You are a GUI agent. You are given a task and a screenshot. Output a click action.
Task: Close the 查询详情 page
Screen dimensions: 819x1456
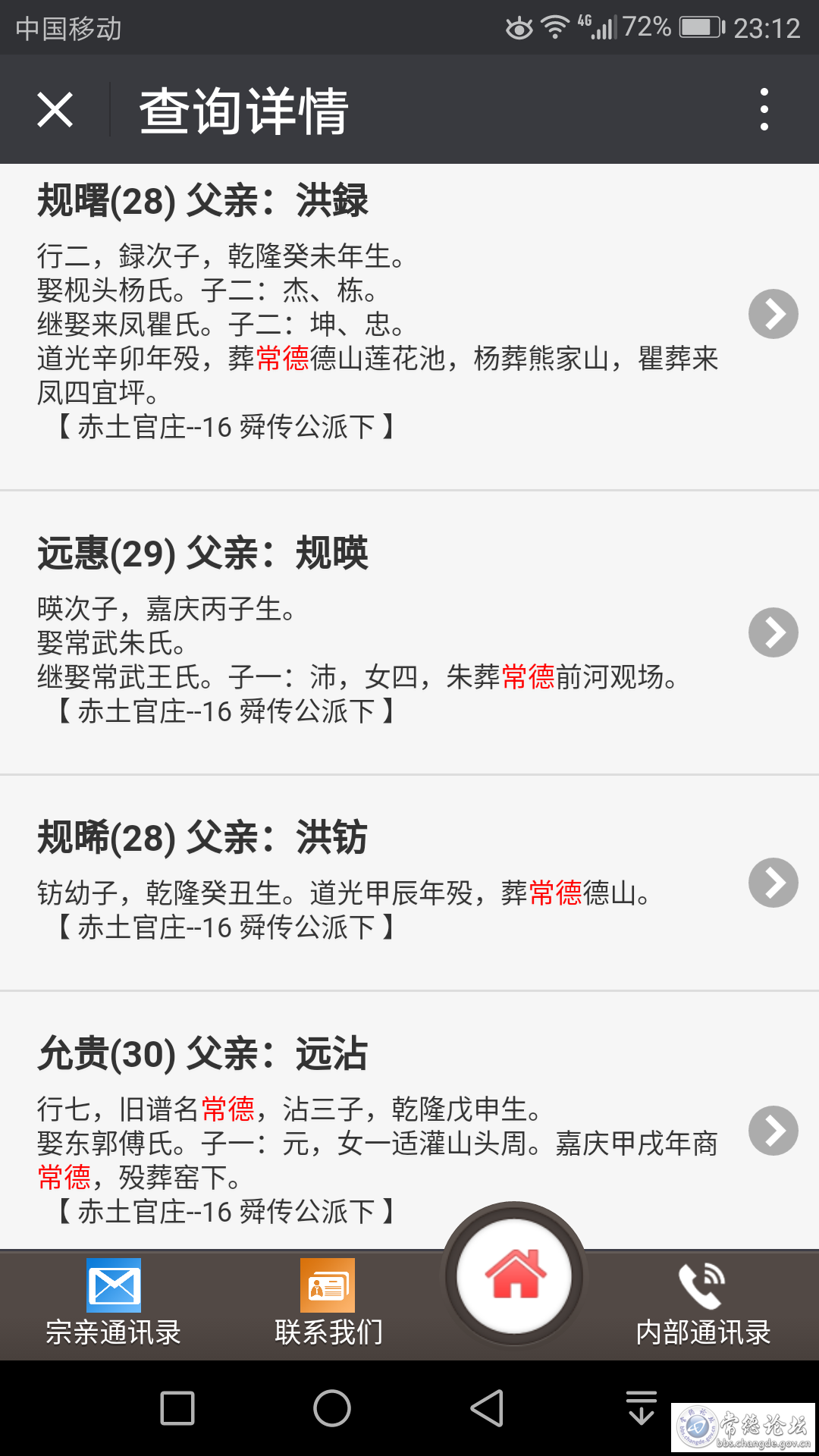tap(55, 110)
